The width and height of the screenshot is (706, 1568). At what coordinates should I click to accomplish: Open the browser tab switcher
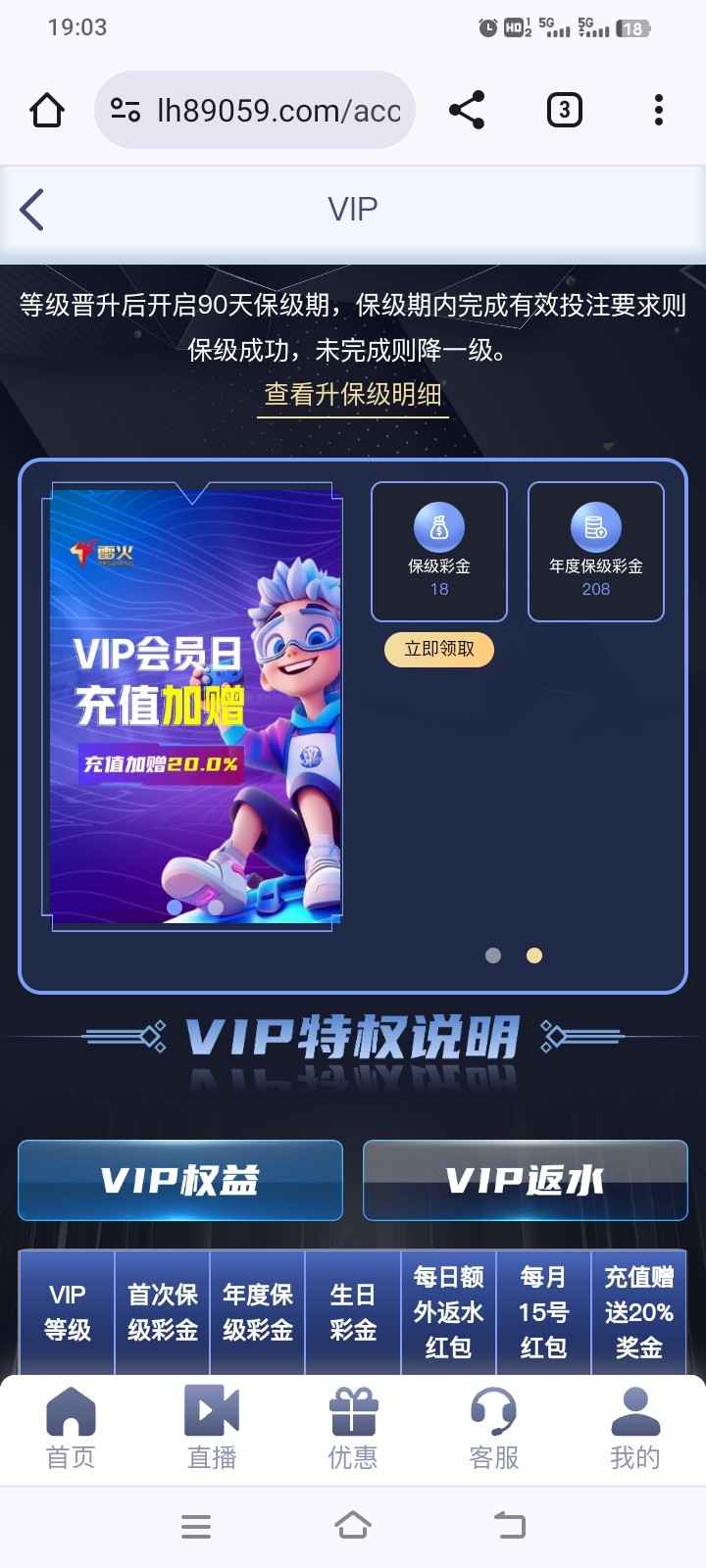(x=564, y=110)
